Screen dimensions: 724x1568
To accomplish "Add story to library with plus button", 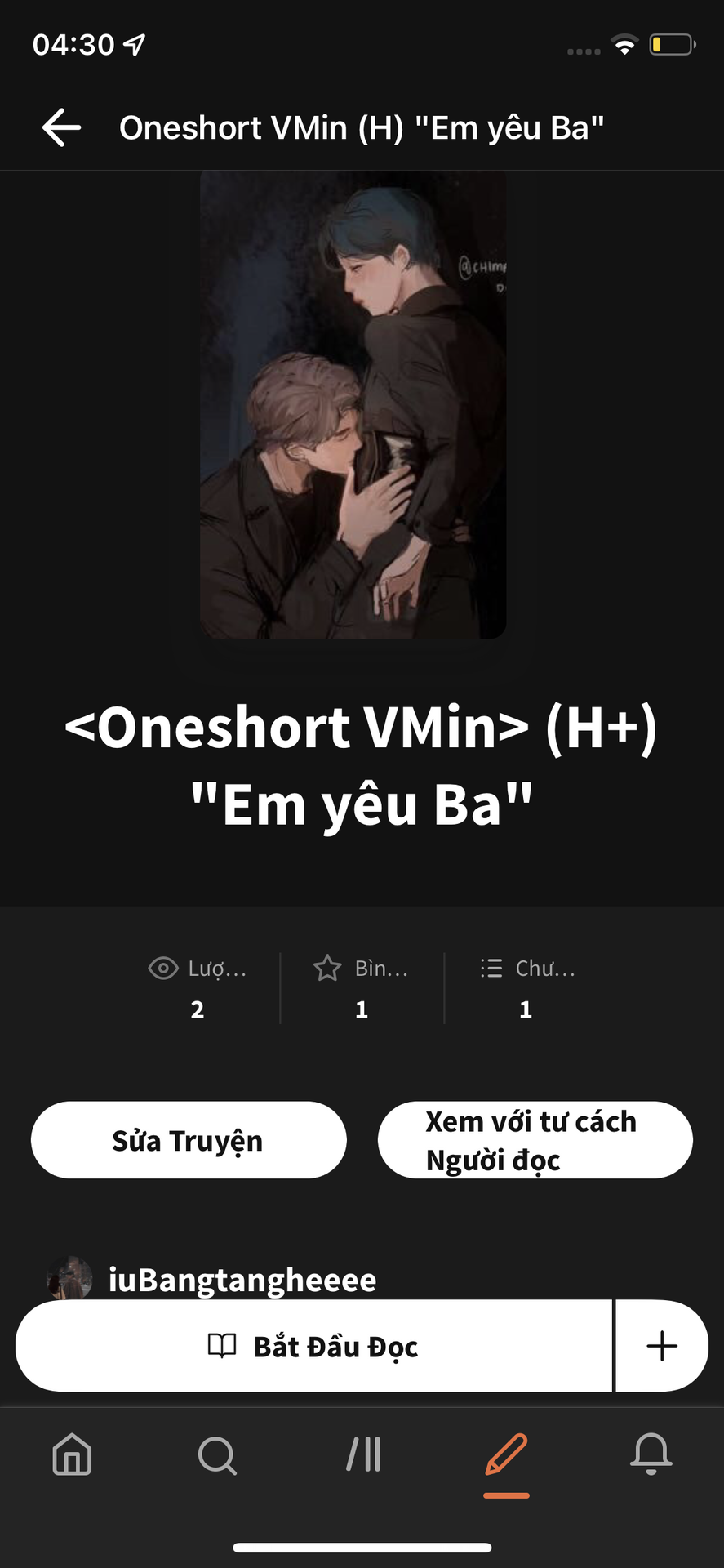I will (x=662, y=1346).
